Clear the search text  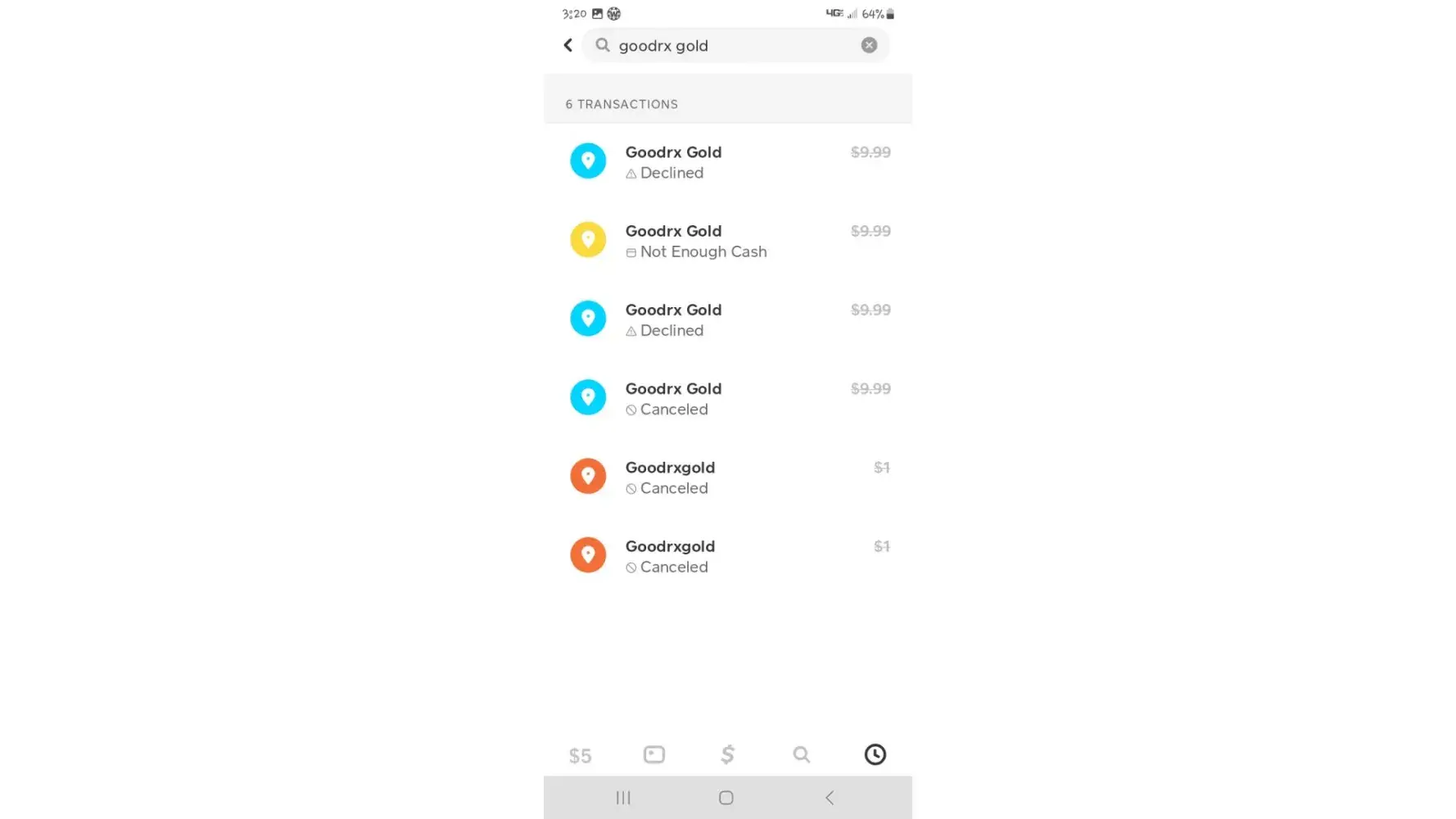coord(869,46)
